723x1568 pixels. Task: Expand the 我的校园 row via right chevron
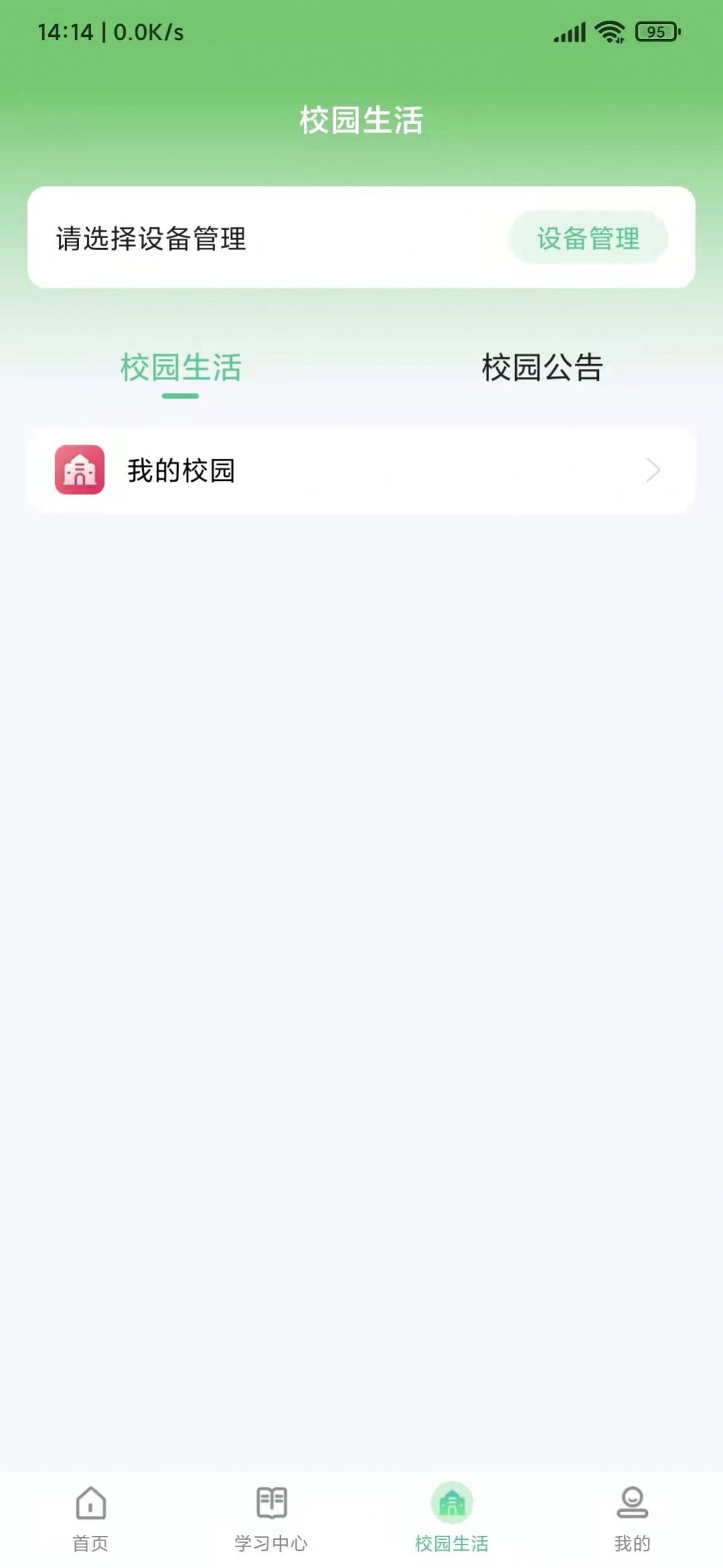pos(653,471)
